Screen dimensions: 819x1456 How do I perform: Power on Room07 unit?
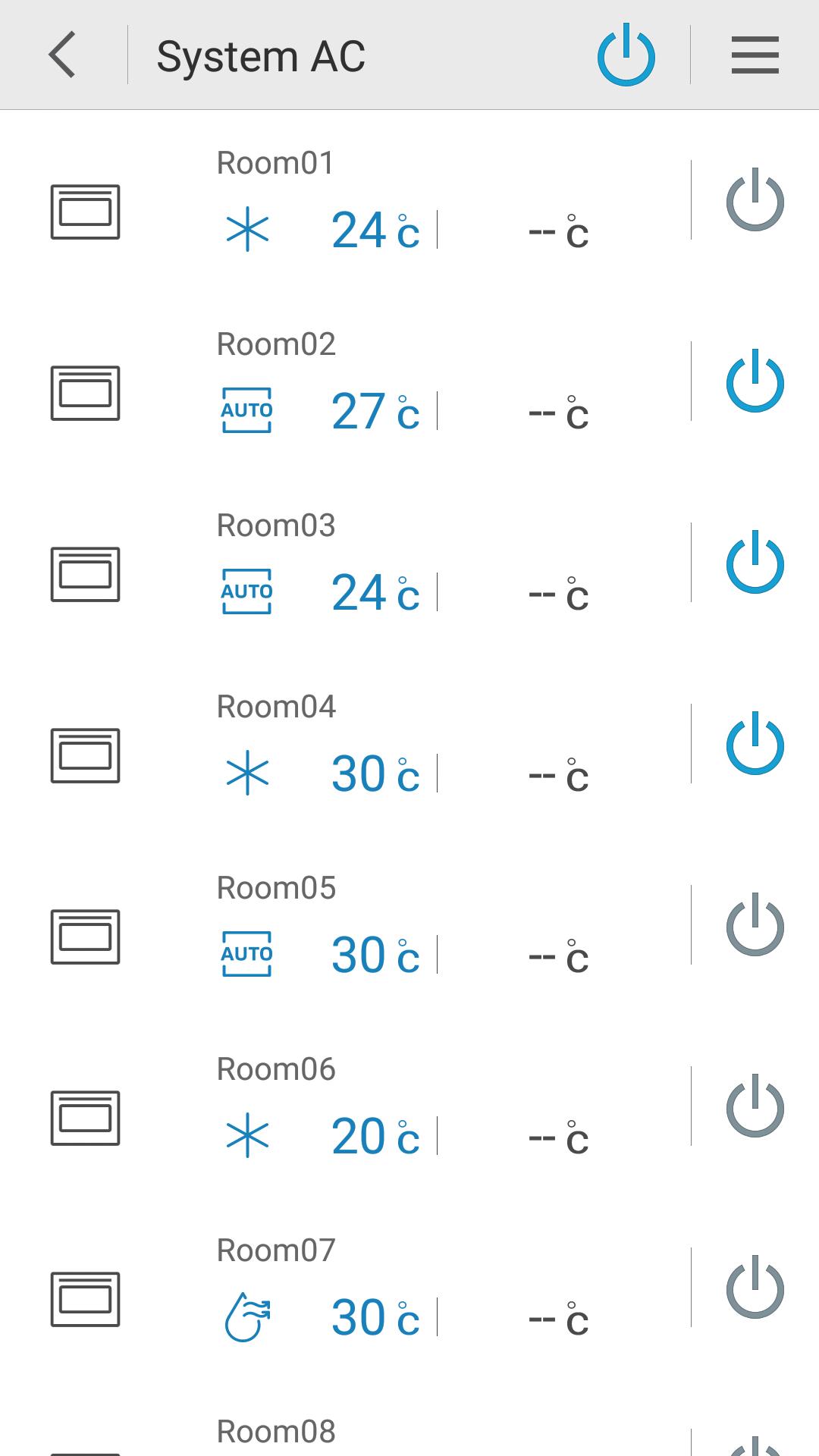tap(755, 1288)
